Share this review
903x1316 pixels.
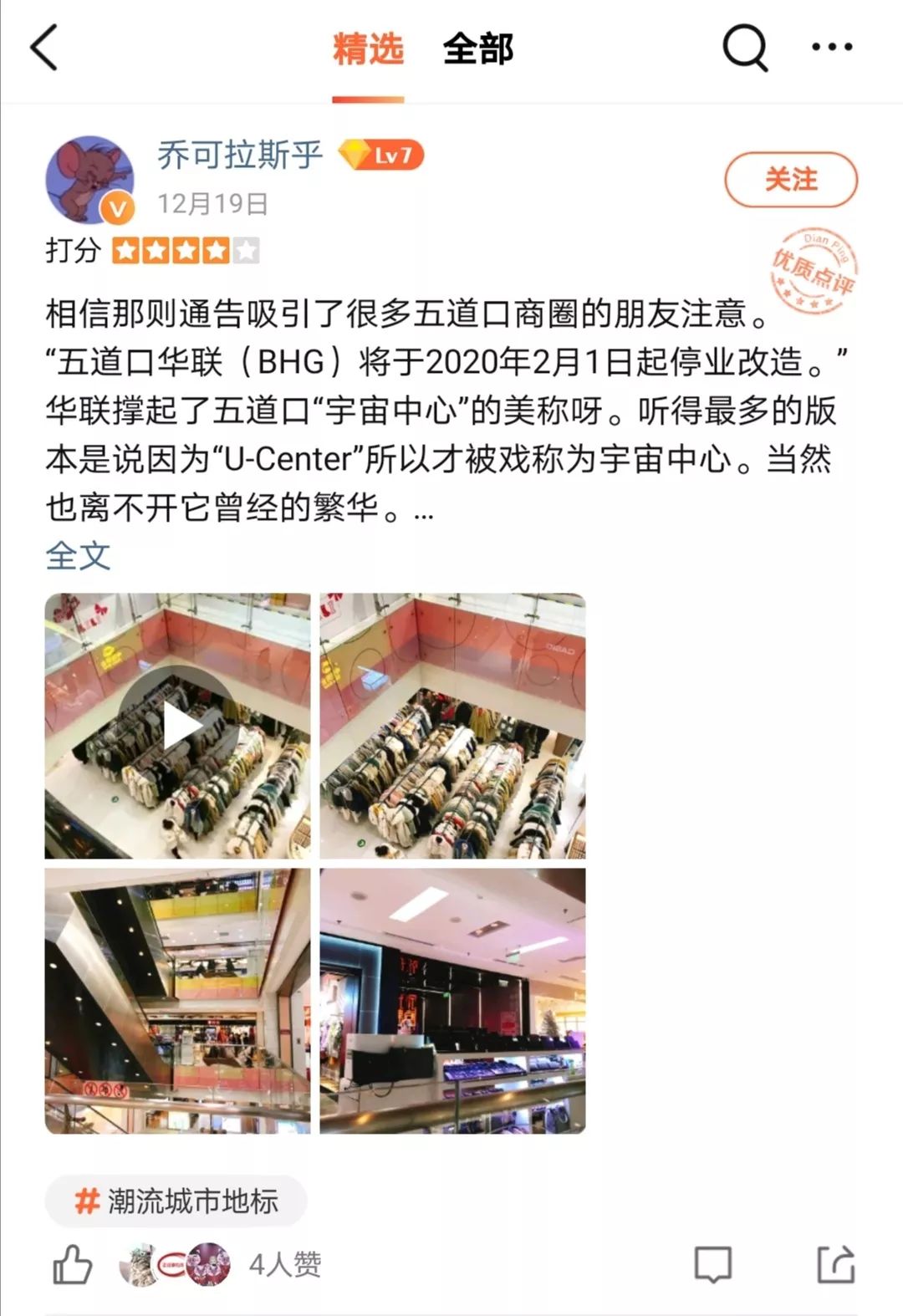(836, 1264)
